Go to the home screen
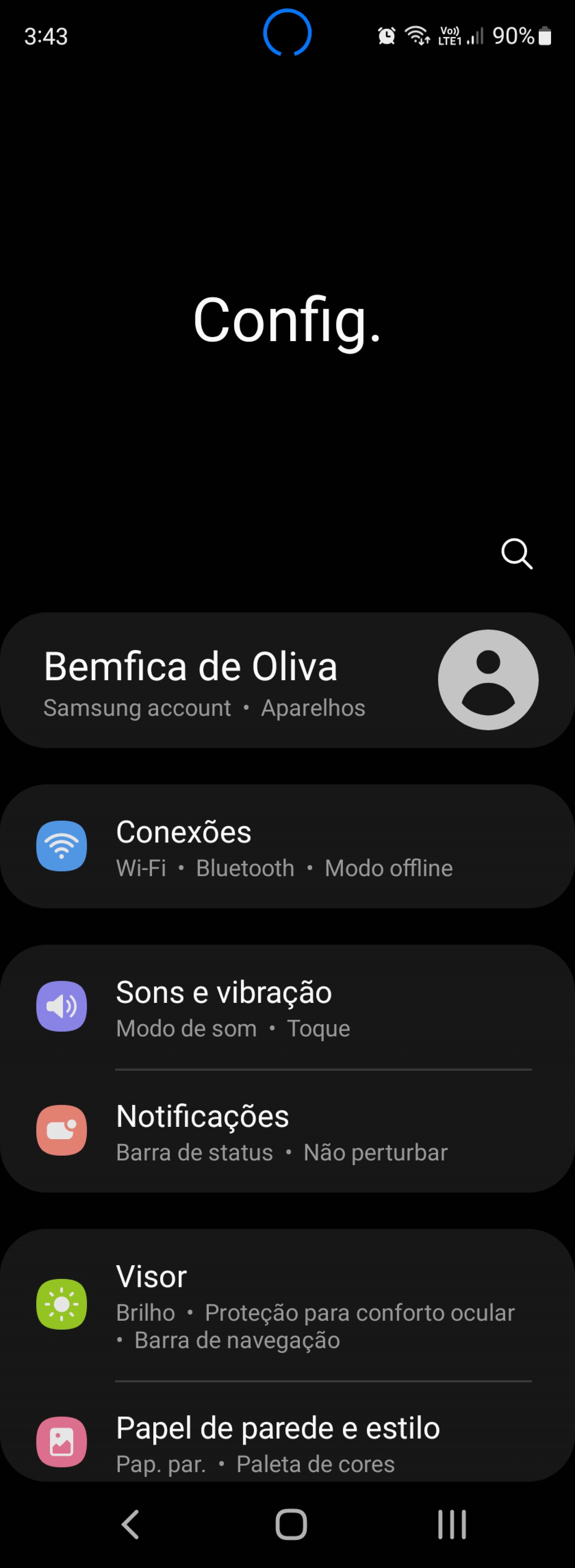 point(291,1525)
